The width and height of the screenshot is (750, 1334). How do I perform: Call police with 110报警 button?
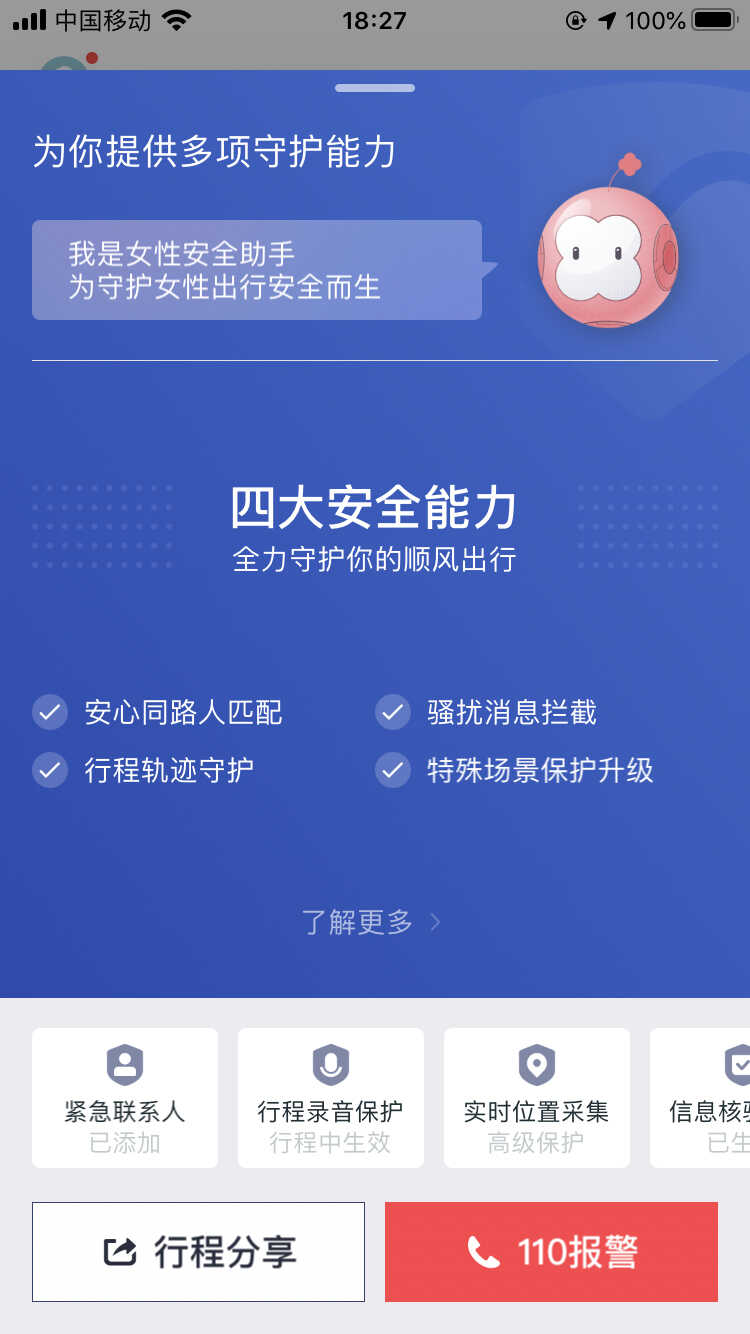pos(551,1252)
